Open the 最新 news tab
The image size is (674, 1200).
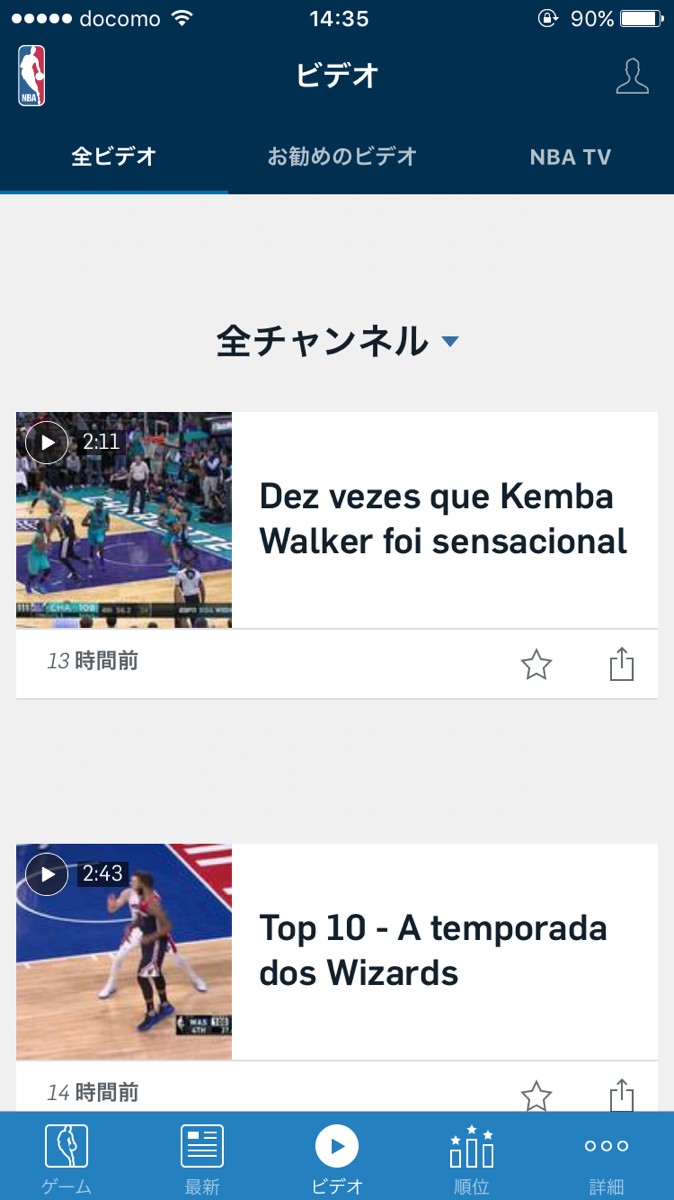point(202,1158)
